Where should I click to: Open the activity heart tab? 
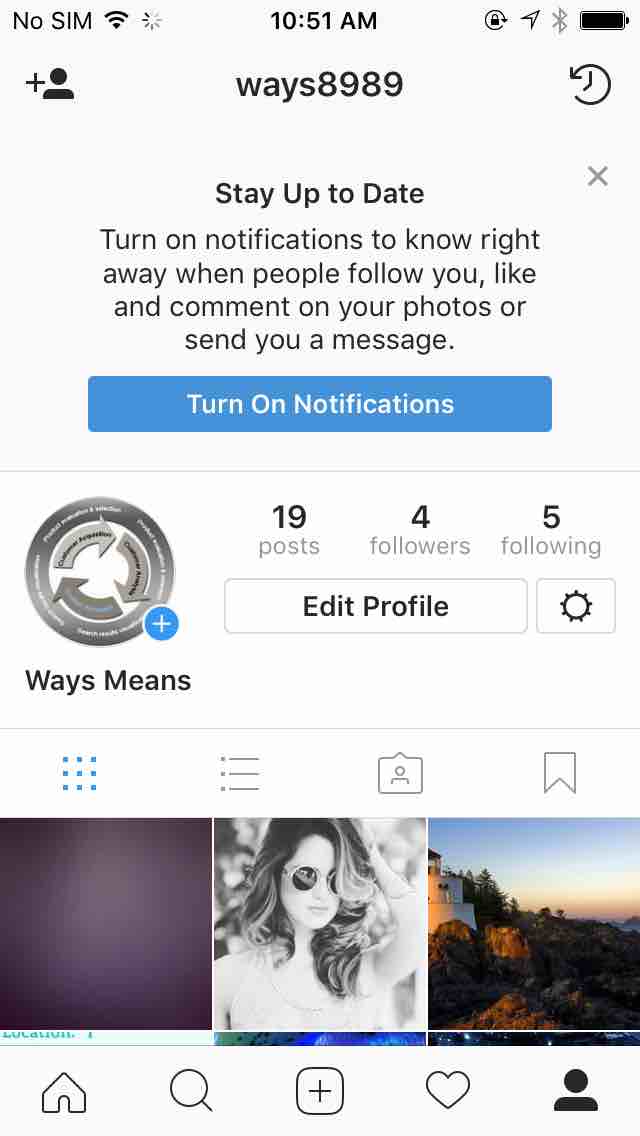[448, 1091]
